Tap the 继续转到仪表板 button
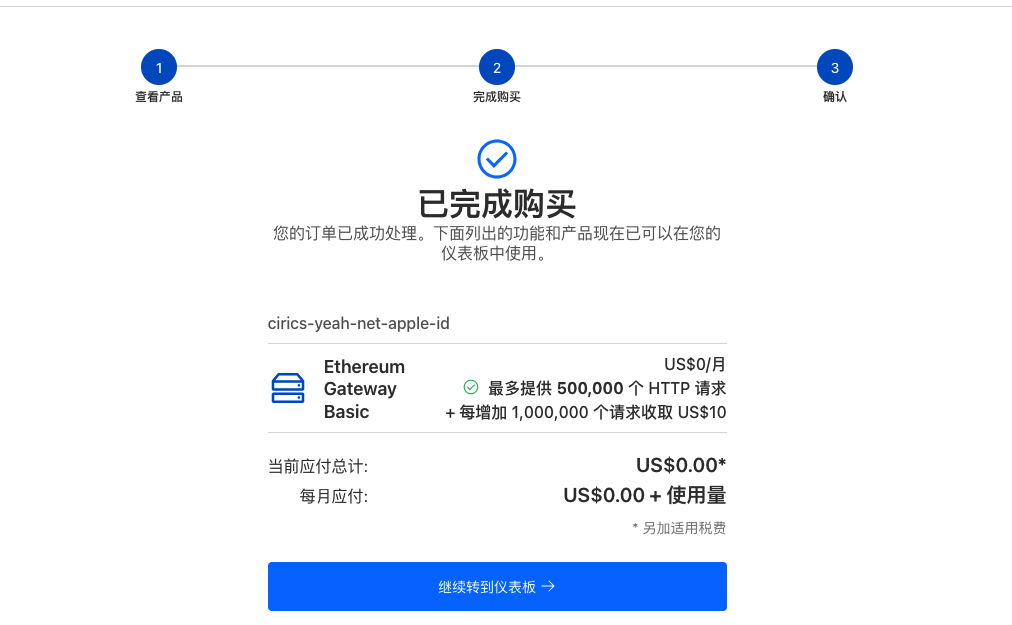The height and width of the screenshot is (625, 1012). click(497, 586)
